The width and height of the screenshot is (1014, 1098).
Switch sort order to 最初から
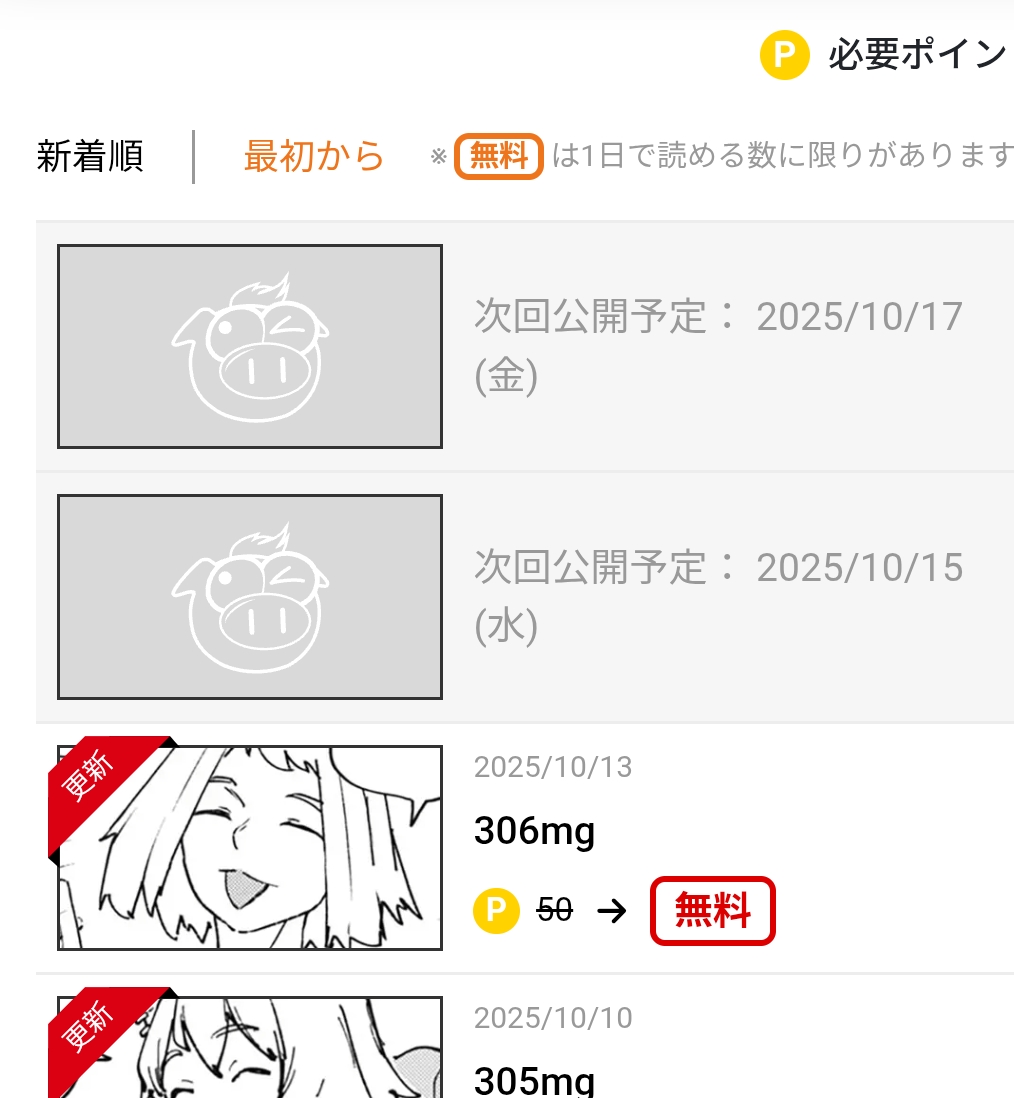(x=314, y=157)
